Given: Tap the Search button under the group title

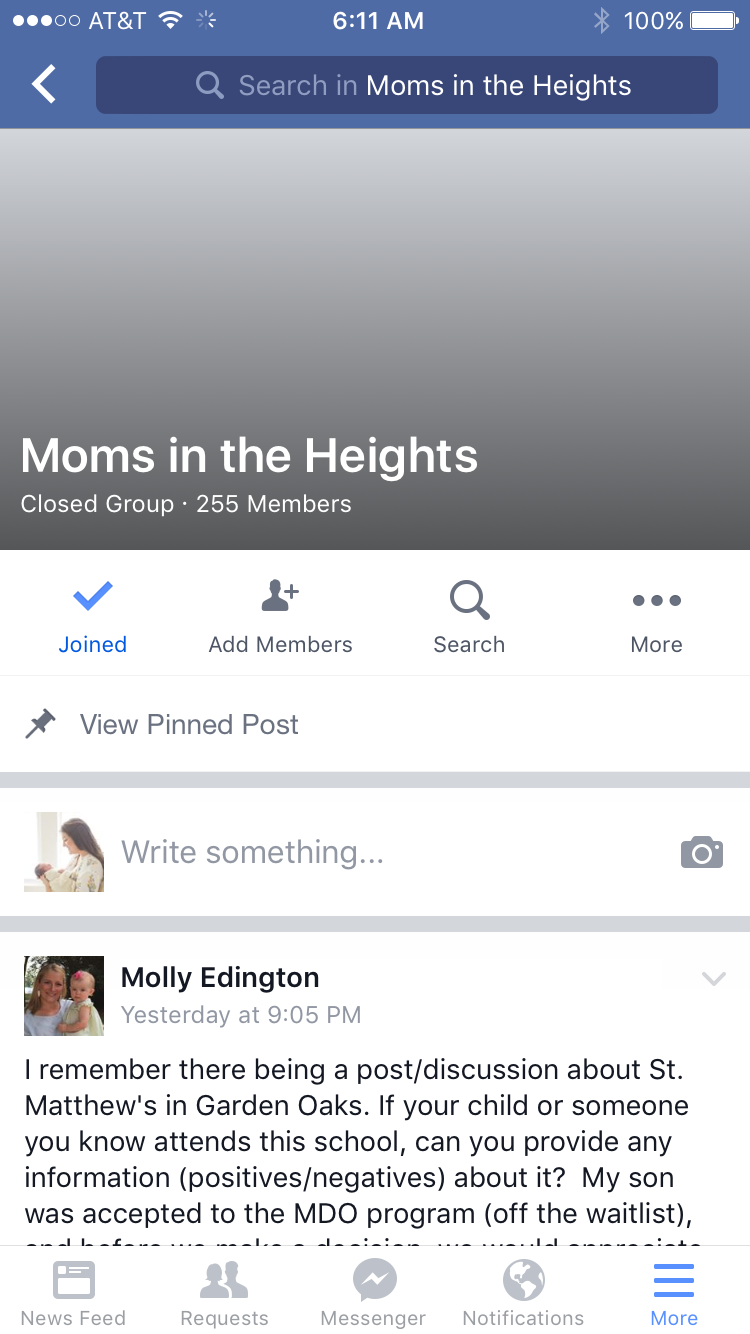Looking at the screenshot, I should (469, 617).
